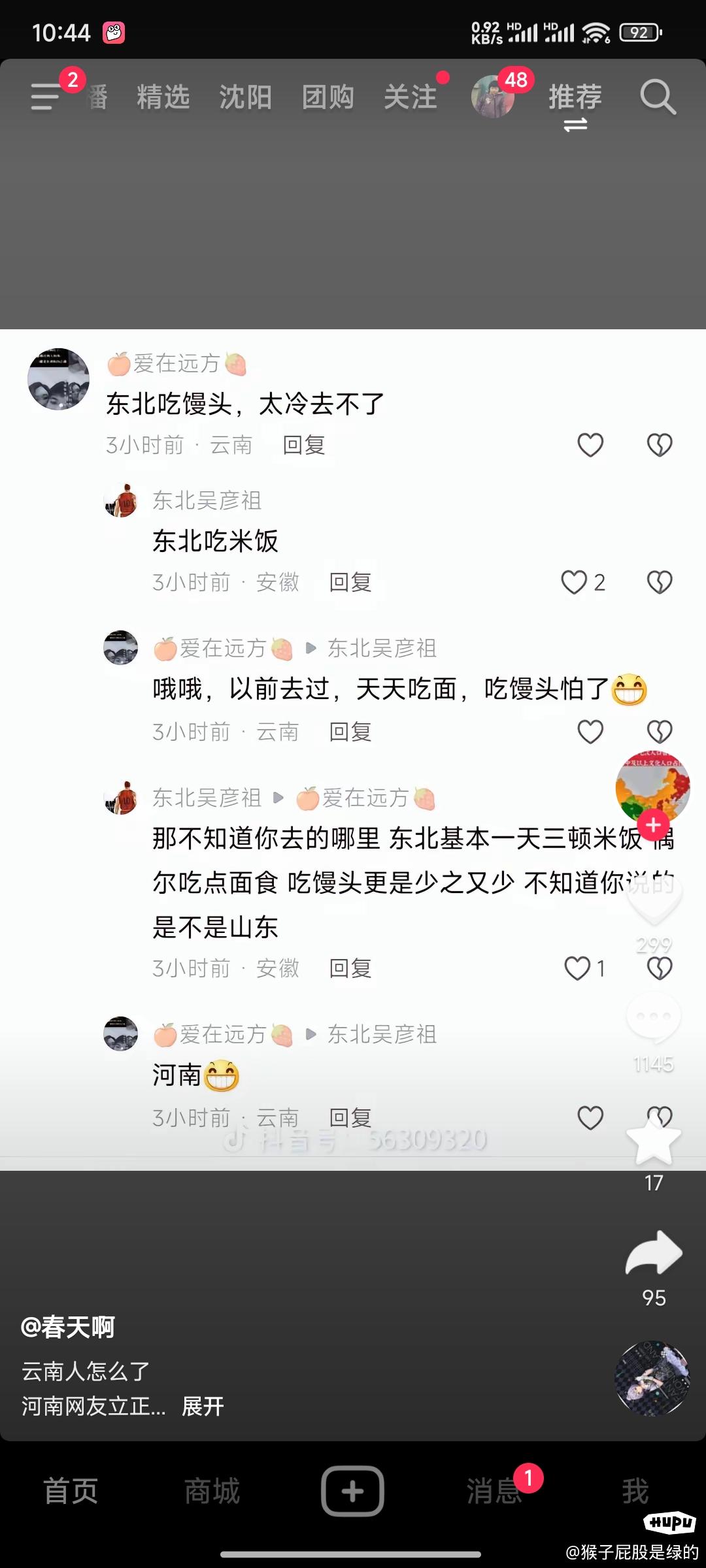This screenshot has height=1568, width=706.
Task: Follow the author via the red plus
Action: pyautogui.click(x=653, y=825)
